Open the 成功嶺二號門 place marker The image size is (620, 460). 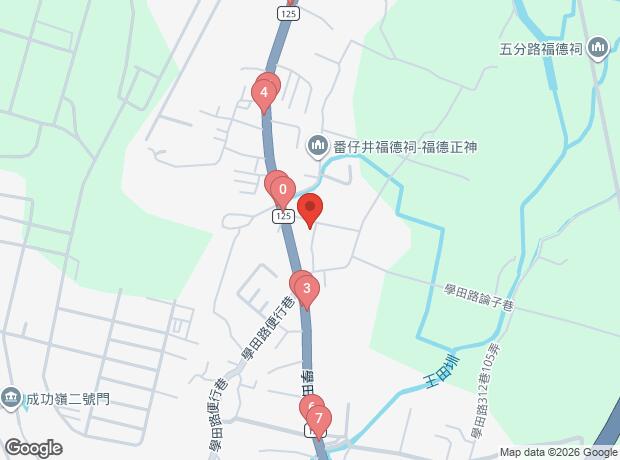(12, 397)
